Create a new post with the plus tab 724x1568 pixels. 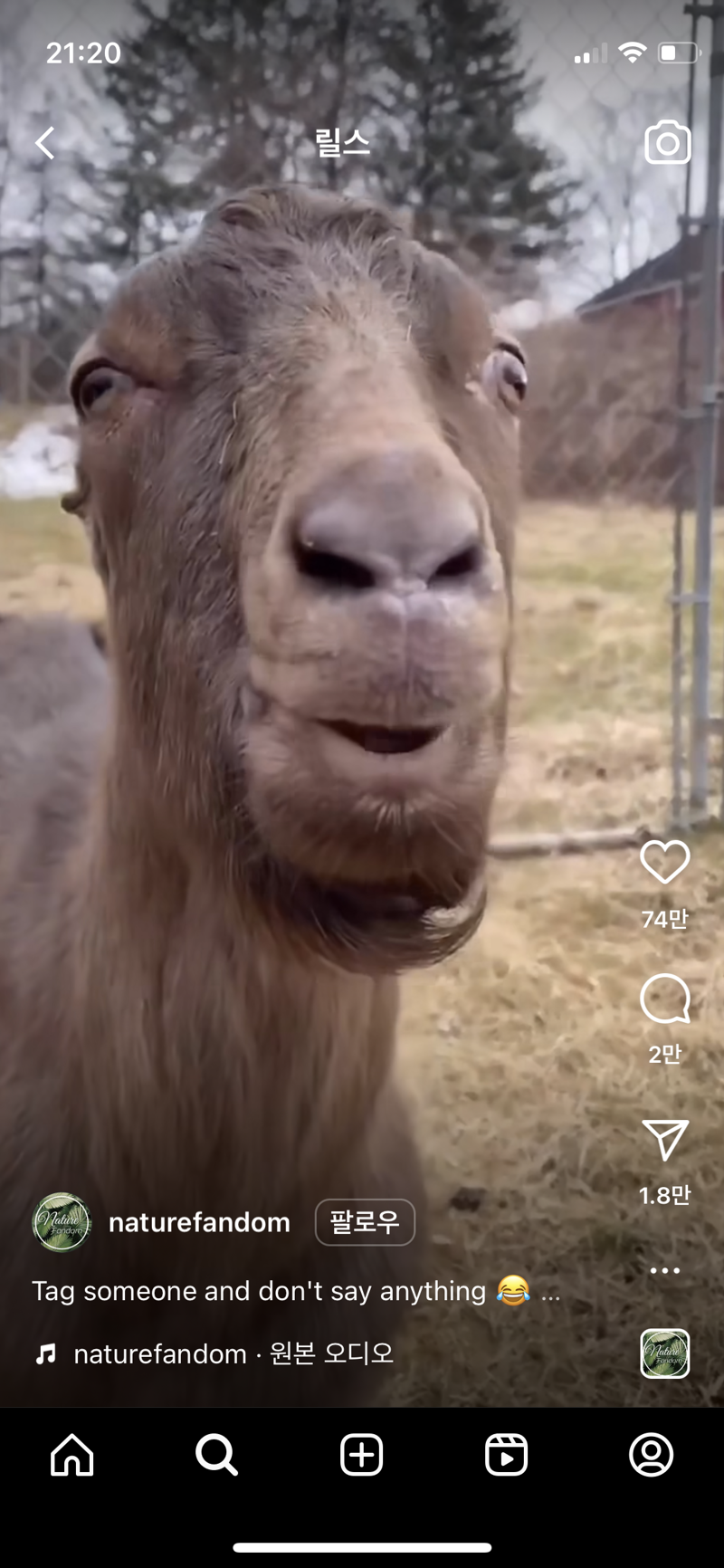(x=362, y=1456)
